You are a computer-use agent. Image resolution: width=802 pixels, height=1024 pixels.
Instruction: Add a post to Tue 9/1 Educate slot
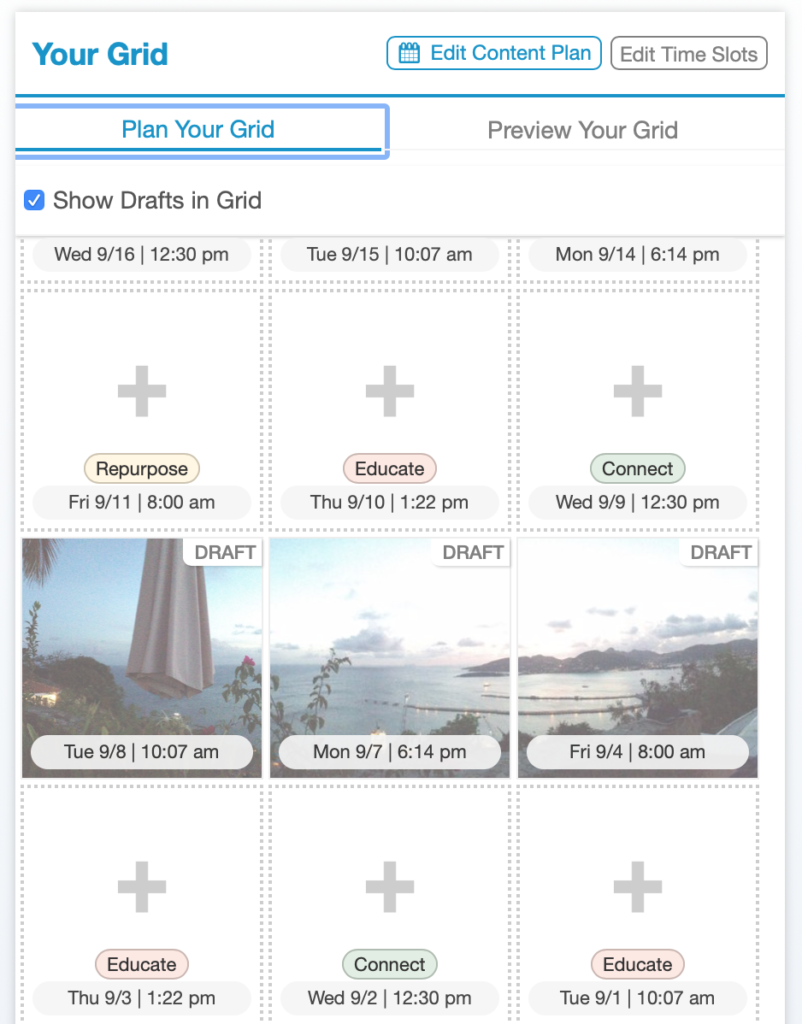click(638, 886)
